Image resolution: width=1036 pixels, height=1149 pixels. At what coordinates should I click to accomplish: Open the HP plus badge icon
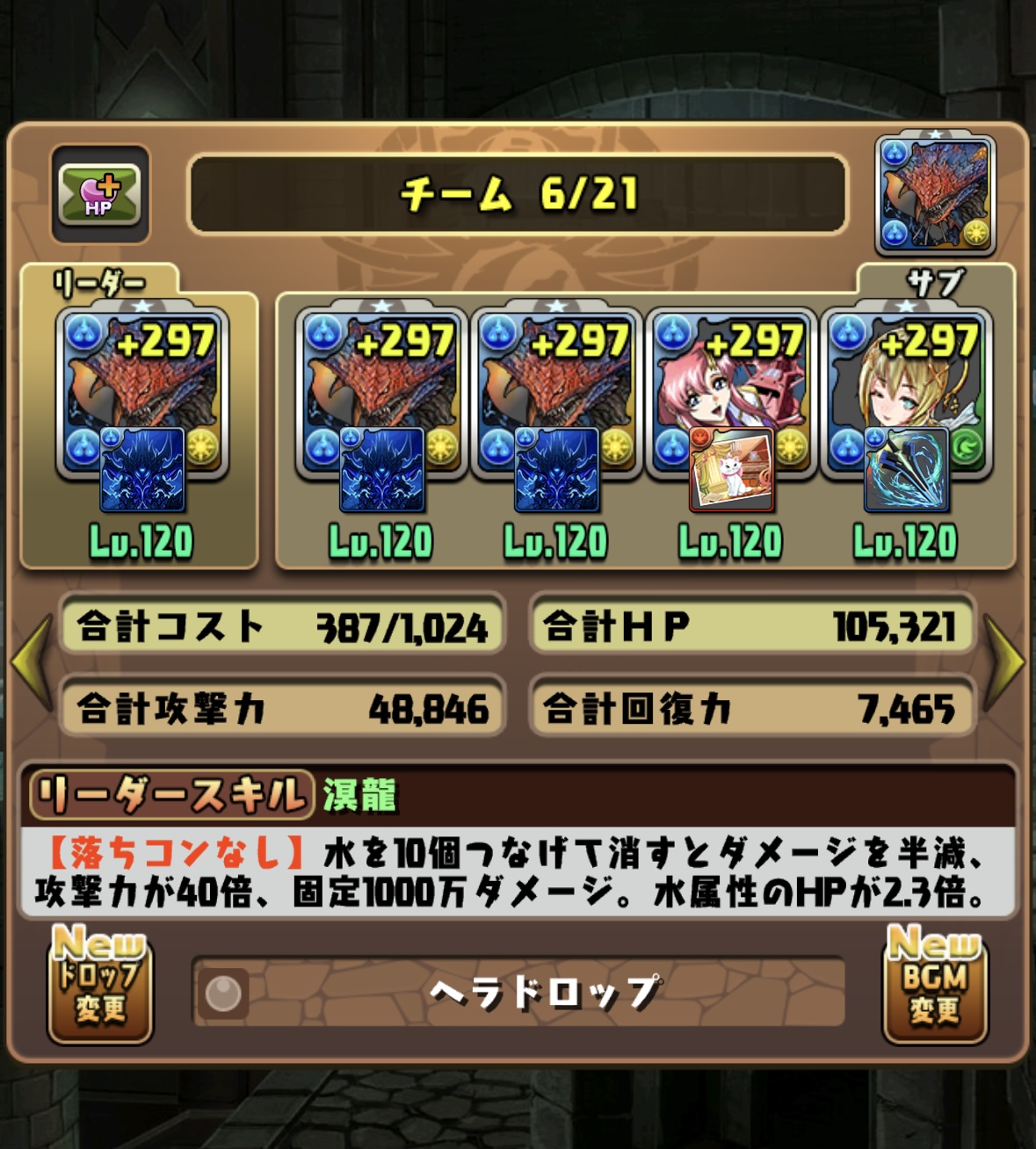(100, 194)
